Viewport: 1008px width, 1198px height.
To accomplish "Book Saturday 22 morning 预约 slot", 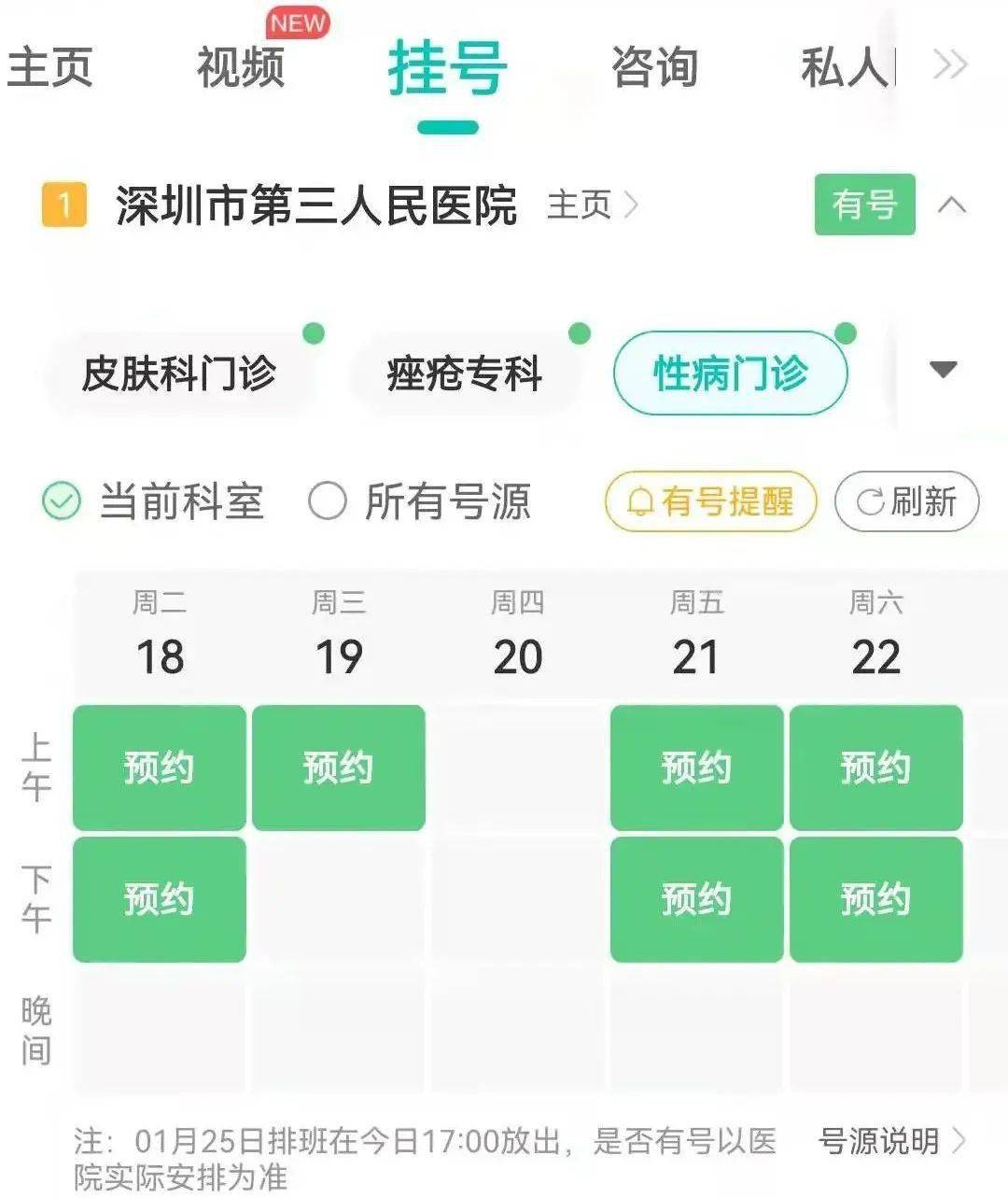I will 875,768.
